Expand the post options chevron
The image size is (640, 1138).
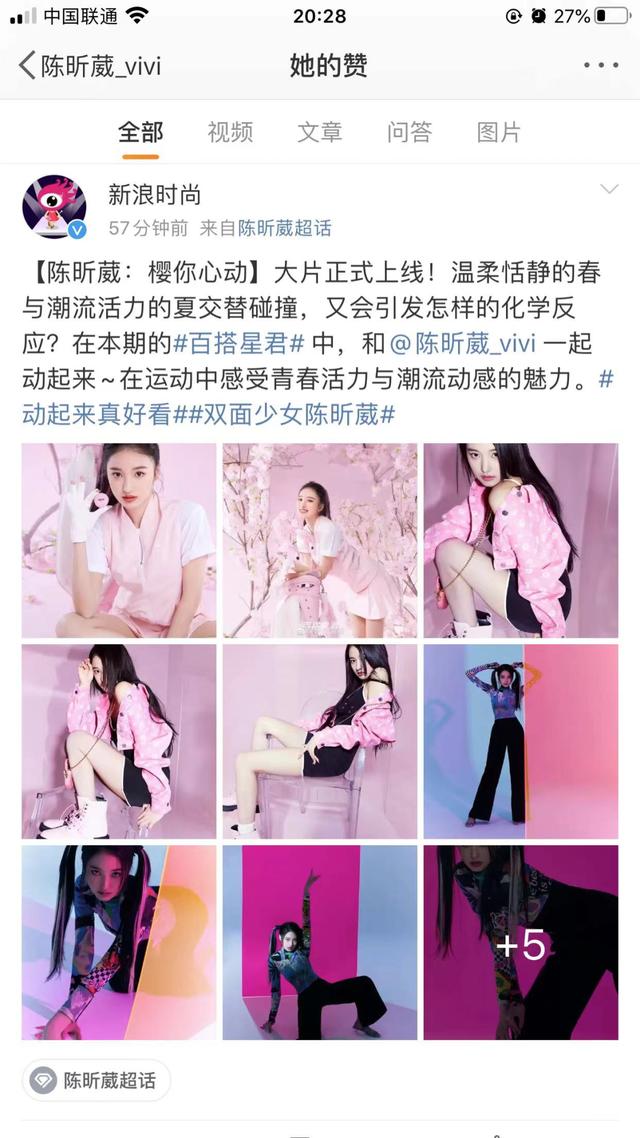point(608,190)
